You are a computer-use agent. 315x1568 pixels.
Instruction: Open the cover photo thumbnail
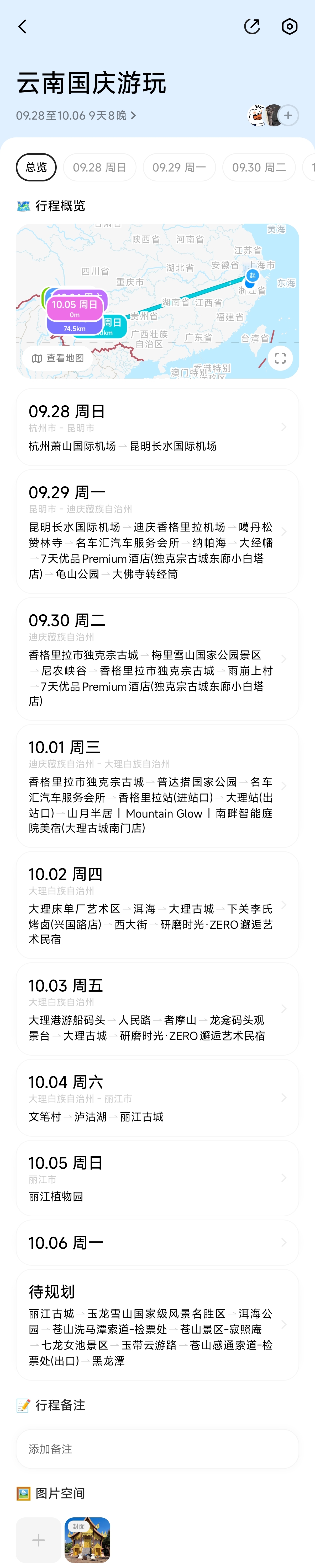pyautogui.click(x=88, y=1539)
